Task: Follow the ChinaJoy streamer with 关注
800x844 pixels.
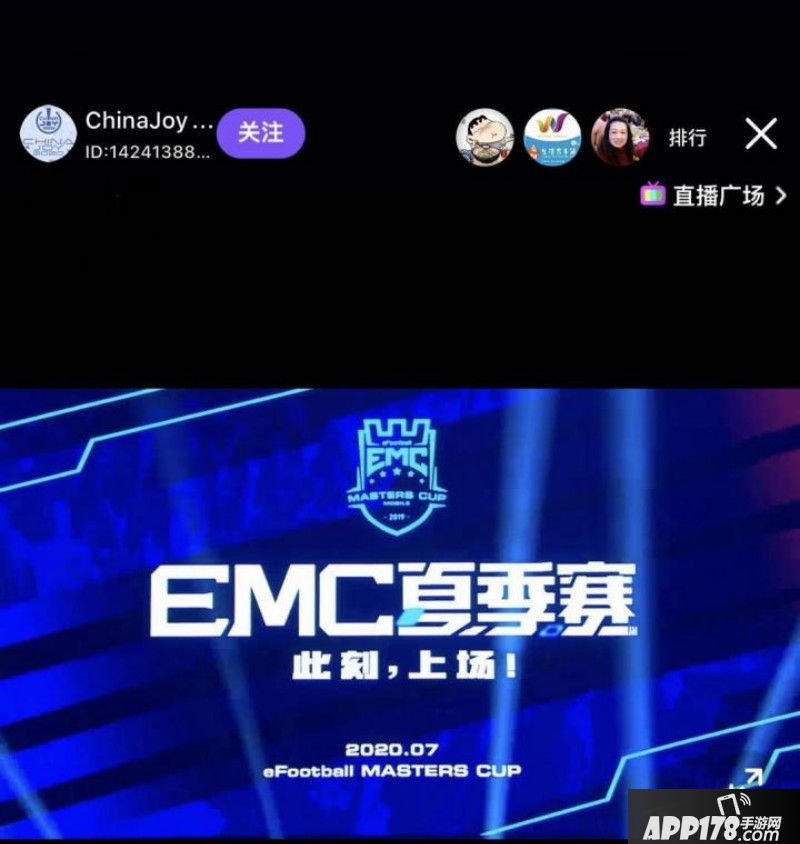Action: coord(260,133)
